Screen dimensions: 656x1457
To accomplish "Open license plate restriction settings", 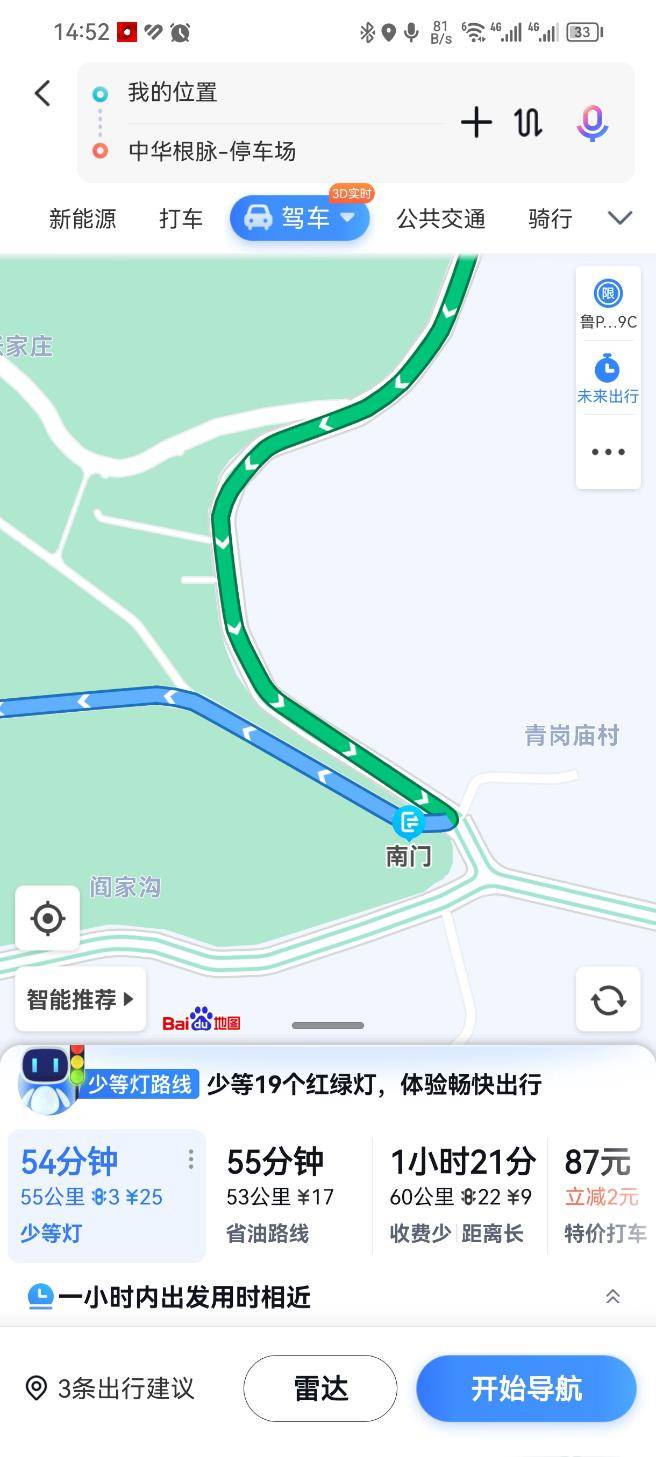I will coord(608,304).
